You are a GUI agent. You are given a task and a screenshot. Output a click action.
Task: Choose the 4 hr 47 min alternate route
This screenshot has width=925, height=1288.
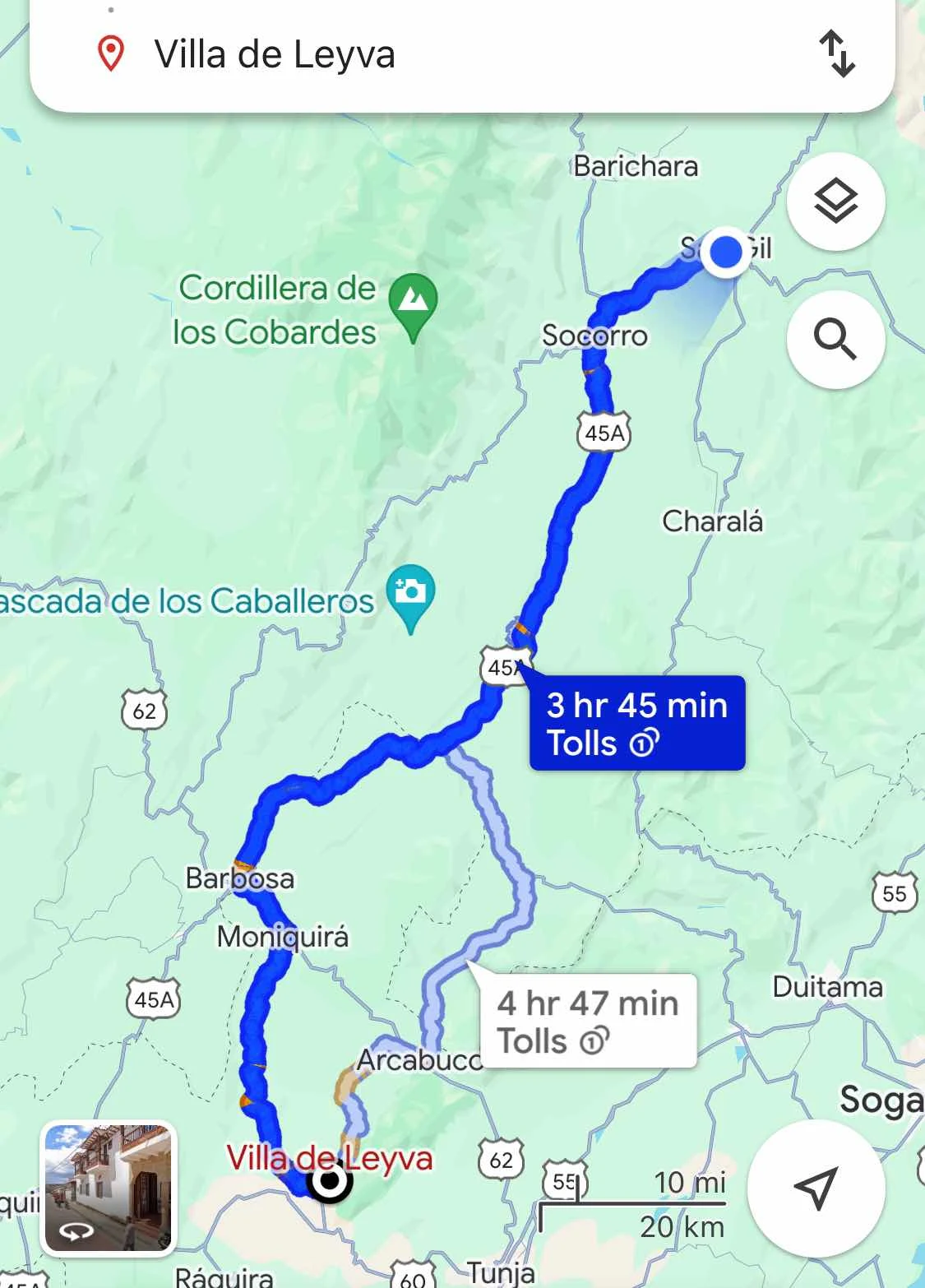tap(588, 1021)
